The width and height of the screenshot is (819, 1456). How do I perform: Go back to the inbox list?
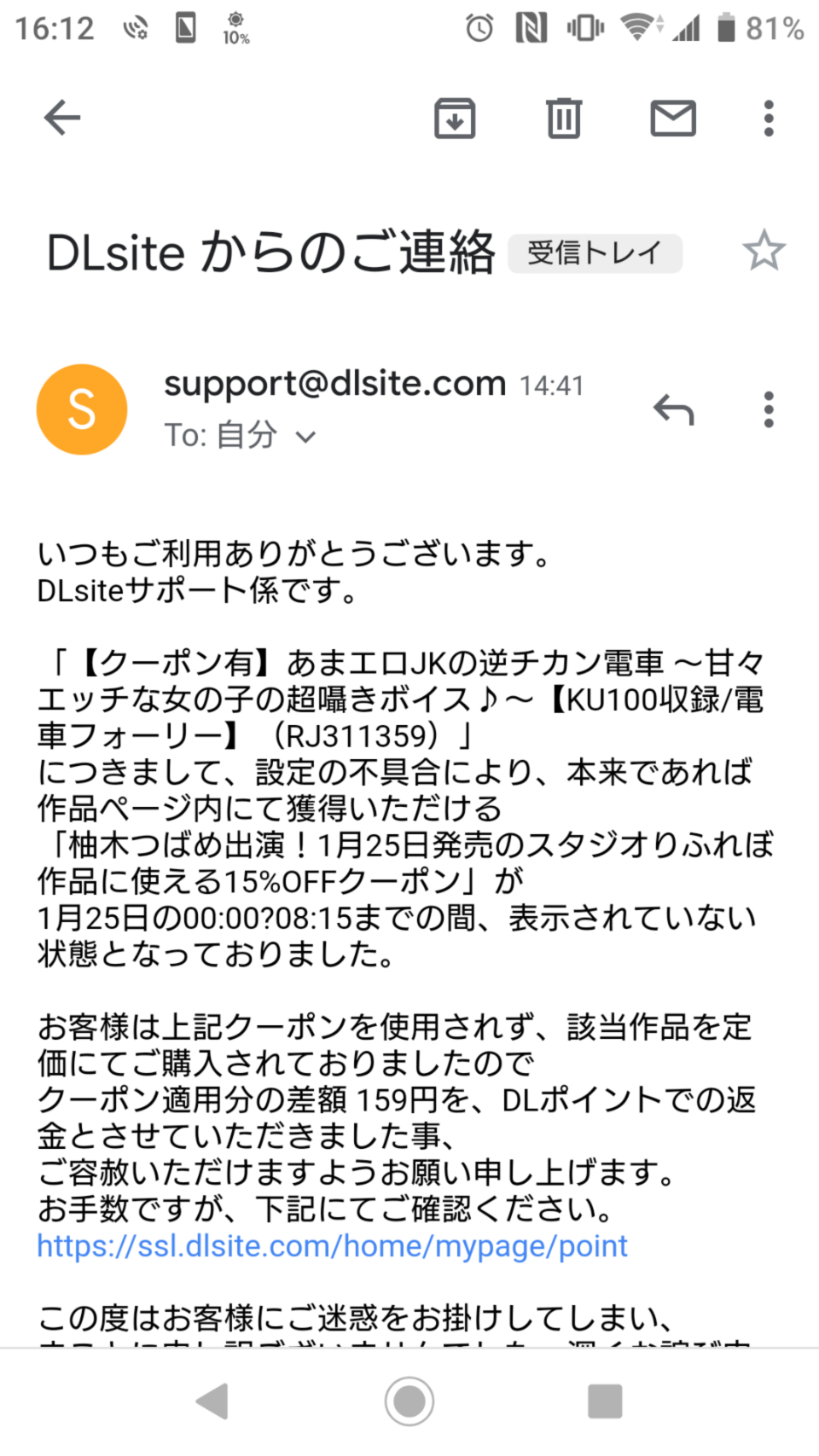pyautogui.click(x=62, y=118)
